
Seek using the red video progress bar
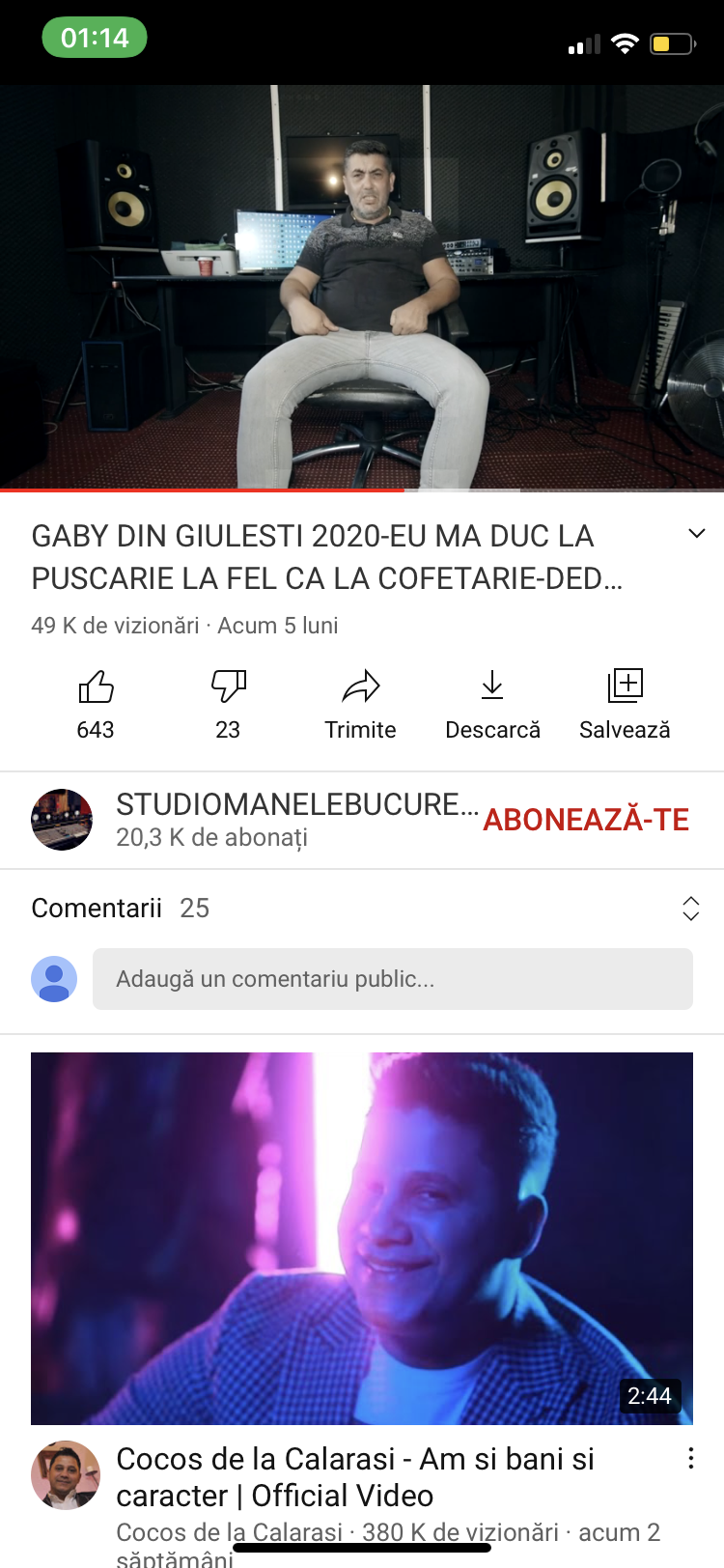(x=362, y=490)
